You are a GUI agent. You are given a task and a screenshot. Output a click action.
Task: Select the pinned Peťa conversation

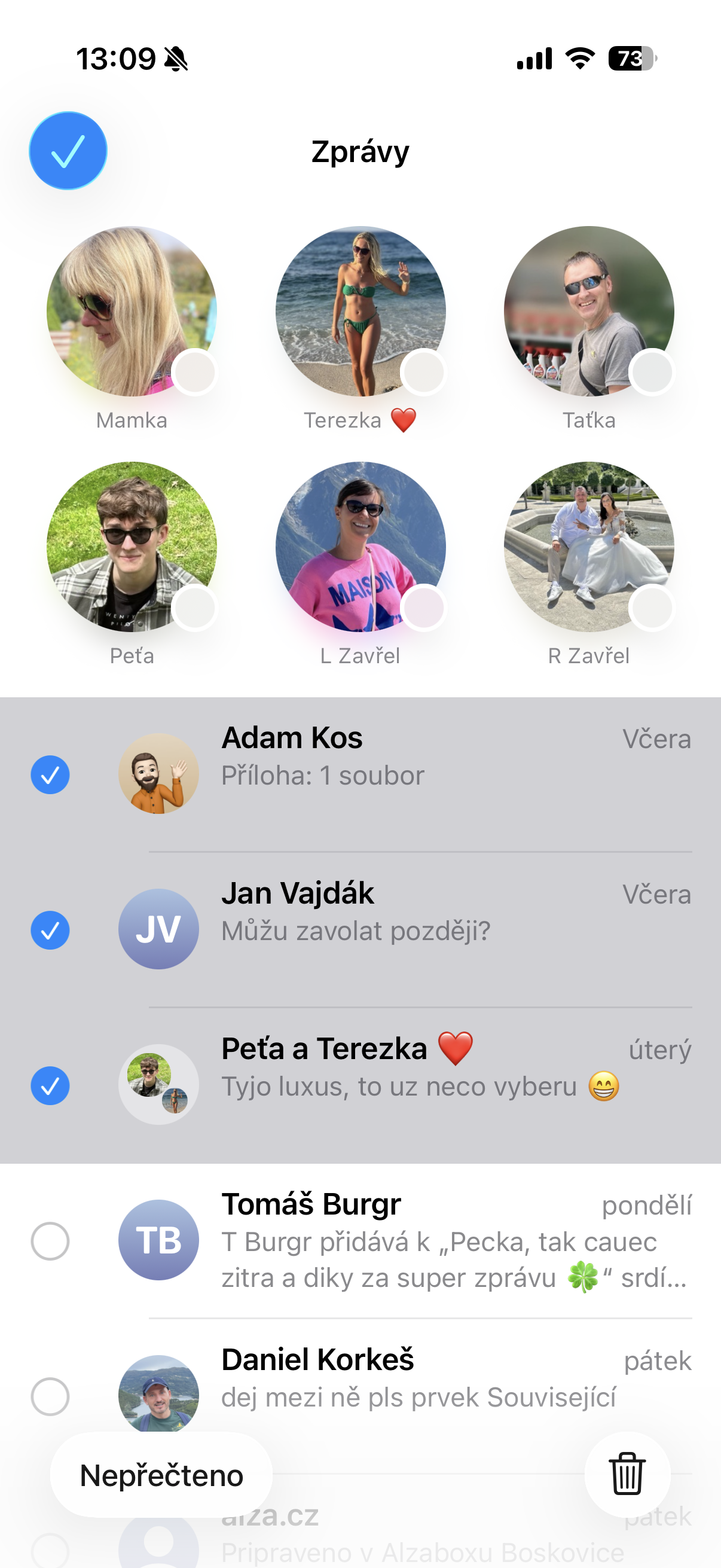tap(132, 547)
